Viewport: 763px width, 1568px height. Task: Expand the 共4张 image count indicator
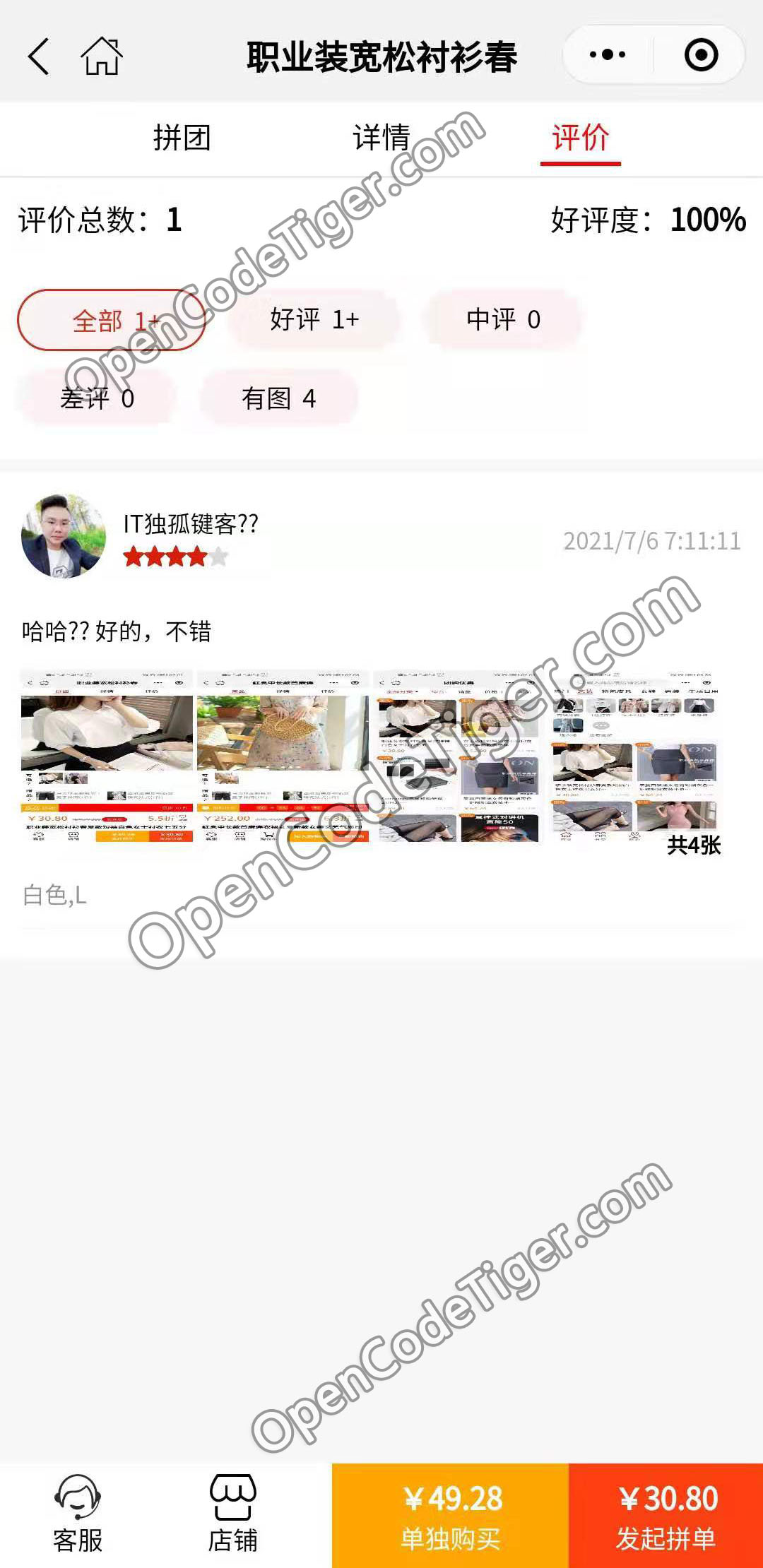[694, 845]
